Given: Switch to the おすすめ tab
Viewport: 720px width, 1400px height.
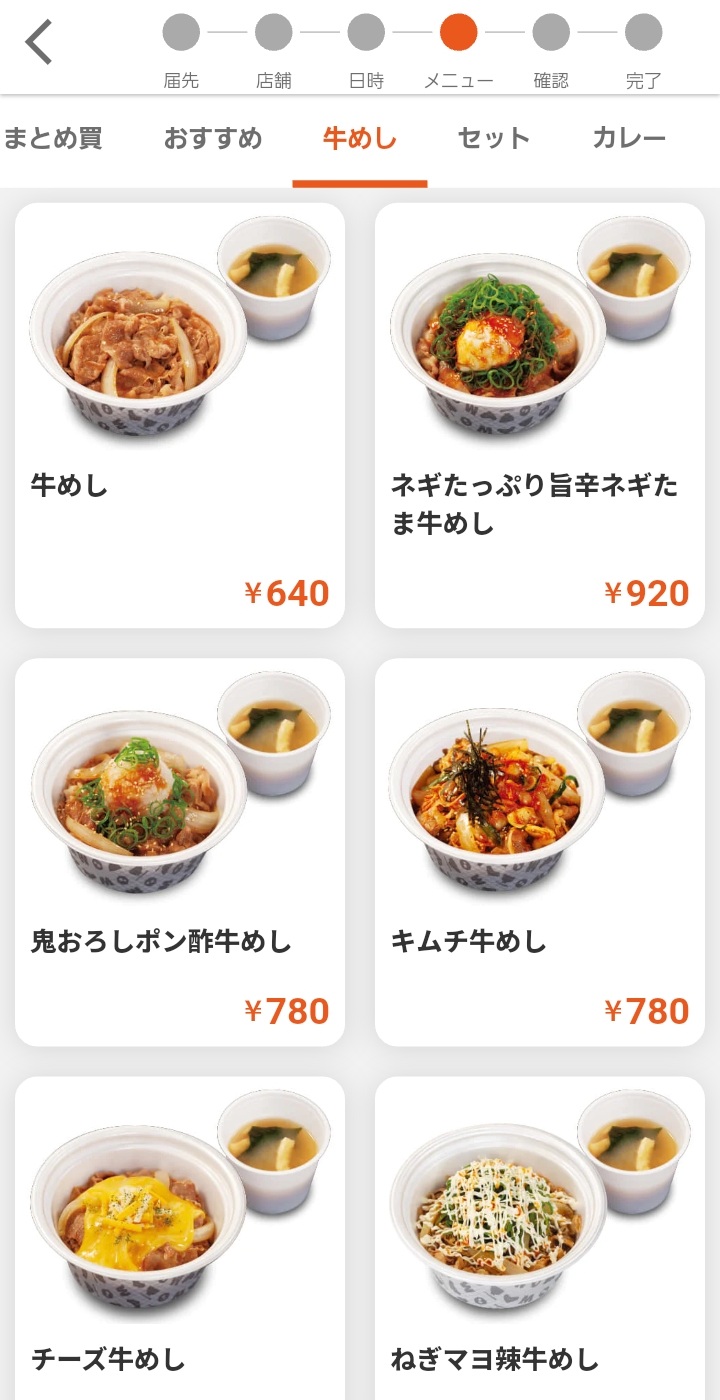Looking at the screenshot, I should [213, 138].
